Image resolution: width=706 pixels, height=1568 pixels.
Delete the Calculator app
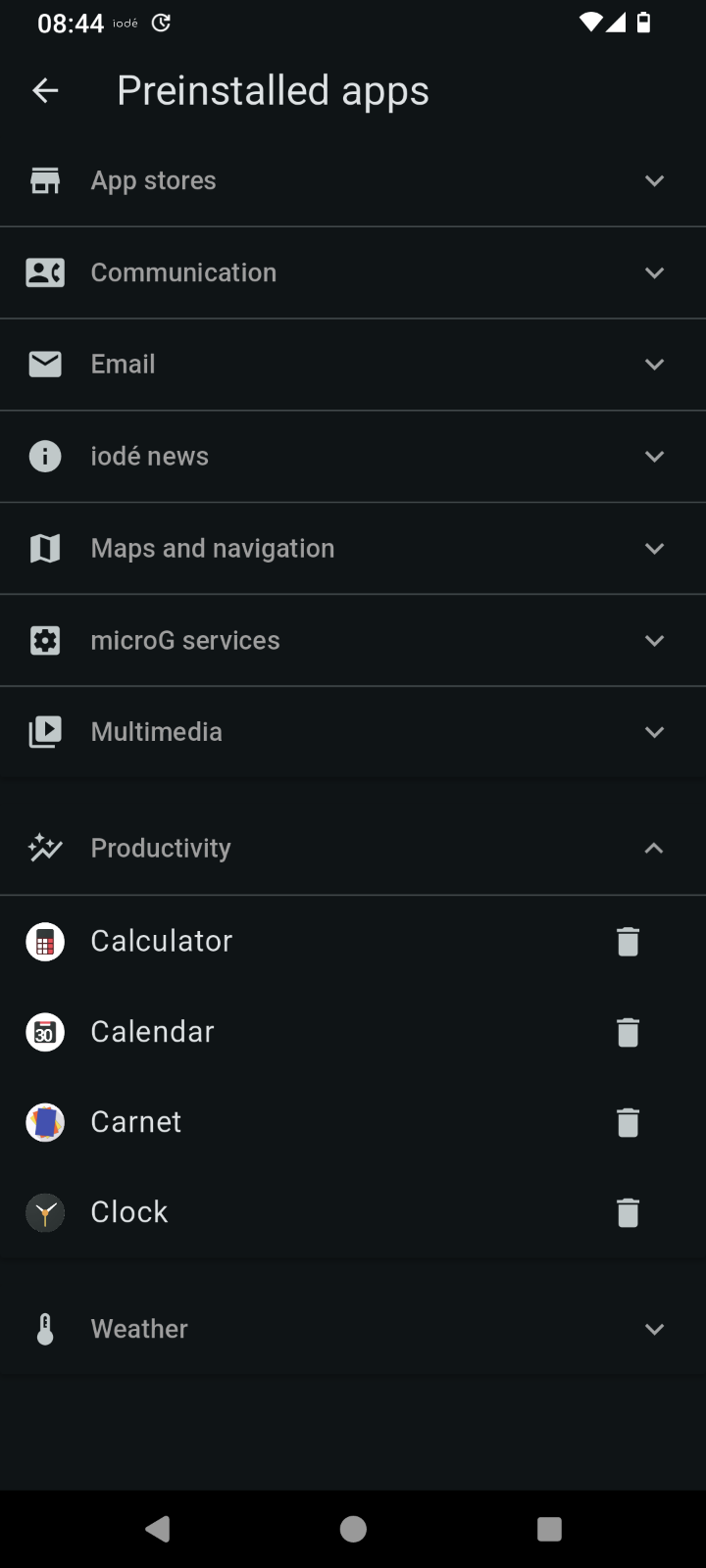click(628, 942)
